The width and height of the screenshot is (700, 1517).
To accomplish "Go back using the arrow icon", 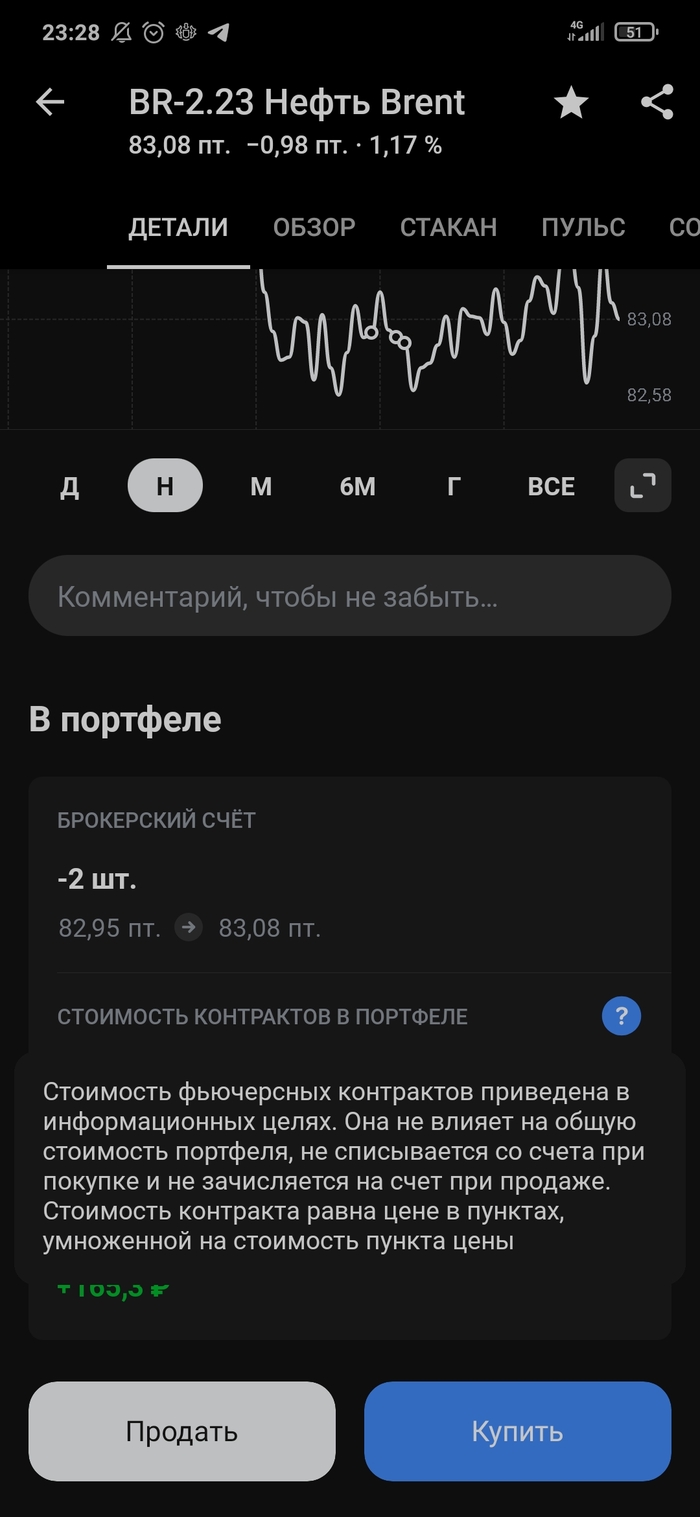I will pyautogui.click(x=50, y=103).
